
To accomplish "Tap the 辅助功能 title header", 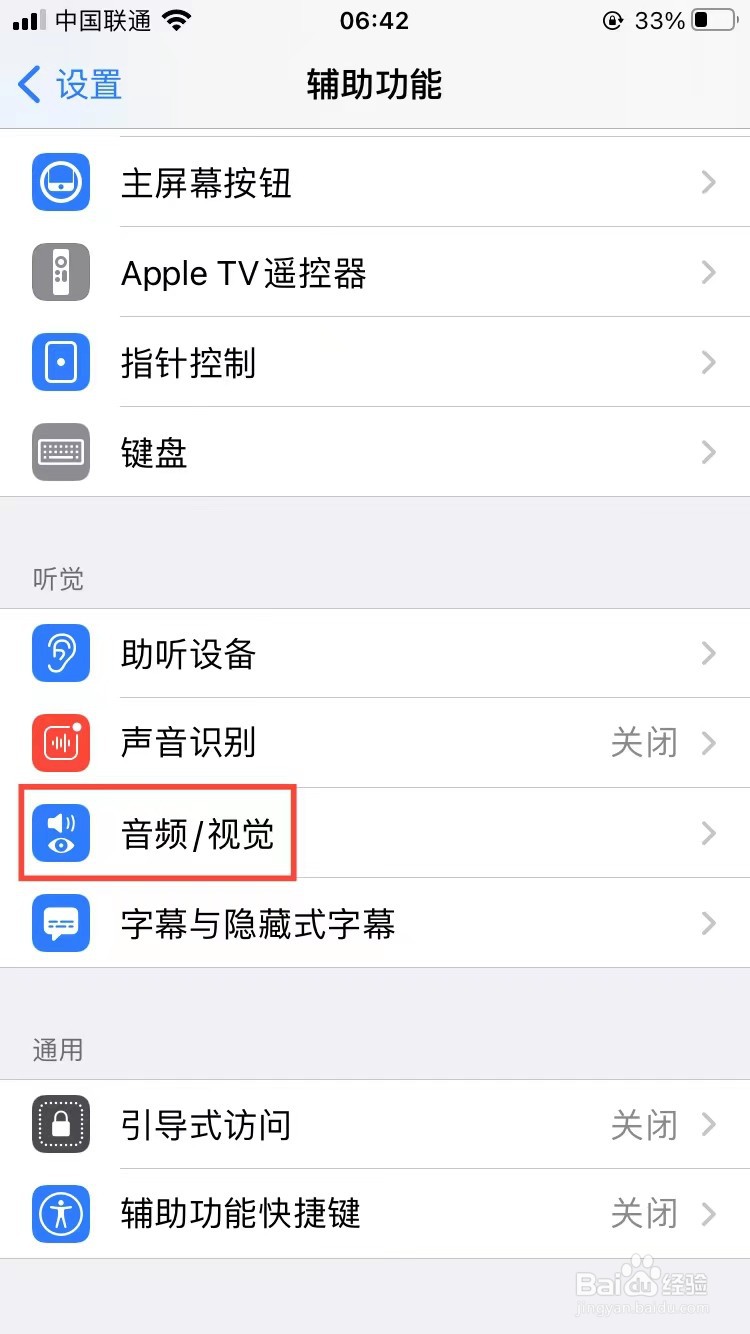I will [373, 85].
